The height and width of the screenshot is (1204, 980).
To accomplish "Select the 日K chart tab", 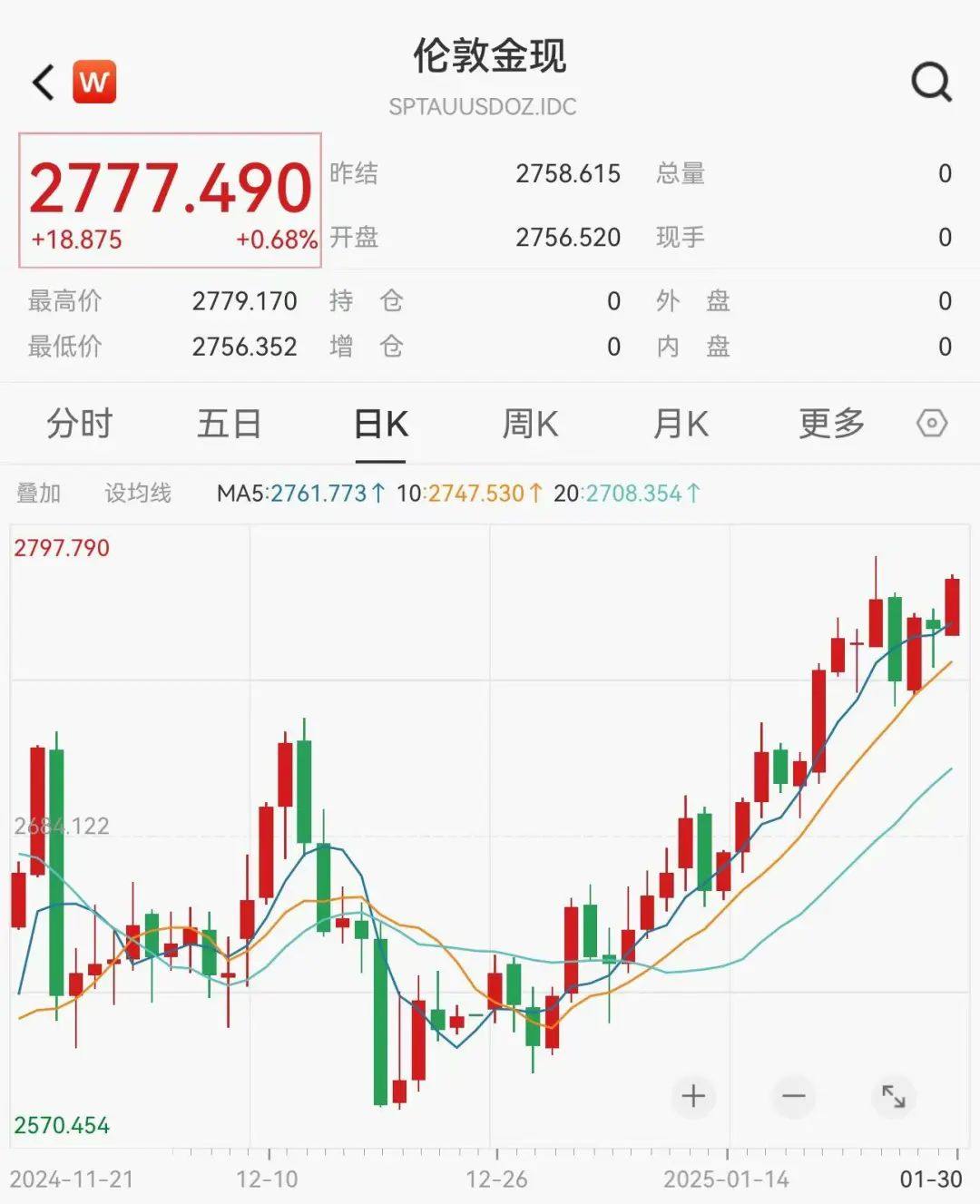I will 381,424.
